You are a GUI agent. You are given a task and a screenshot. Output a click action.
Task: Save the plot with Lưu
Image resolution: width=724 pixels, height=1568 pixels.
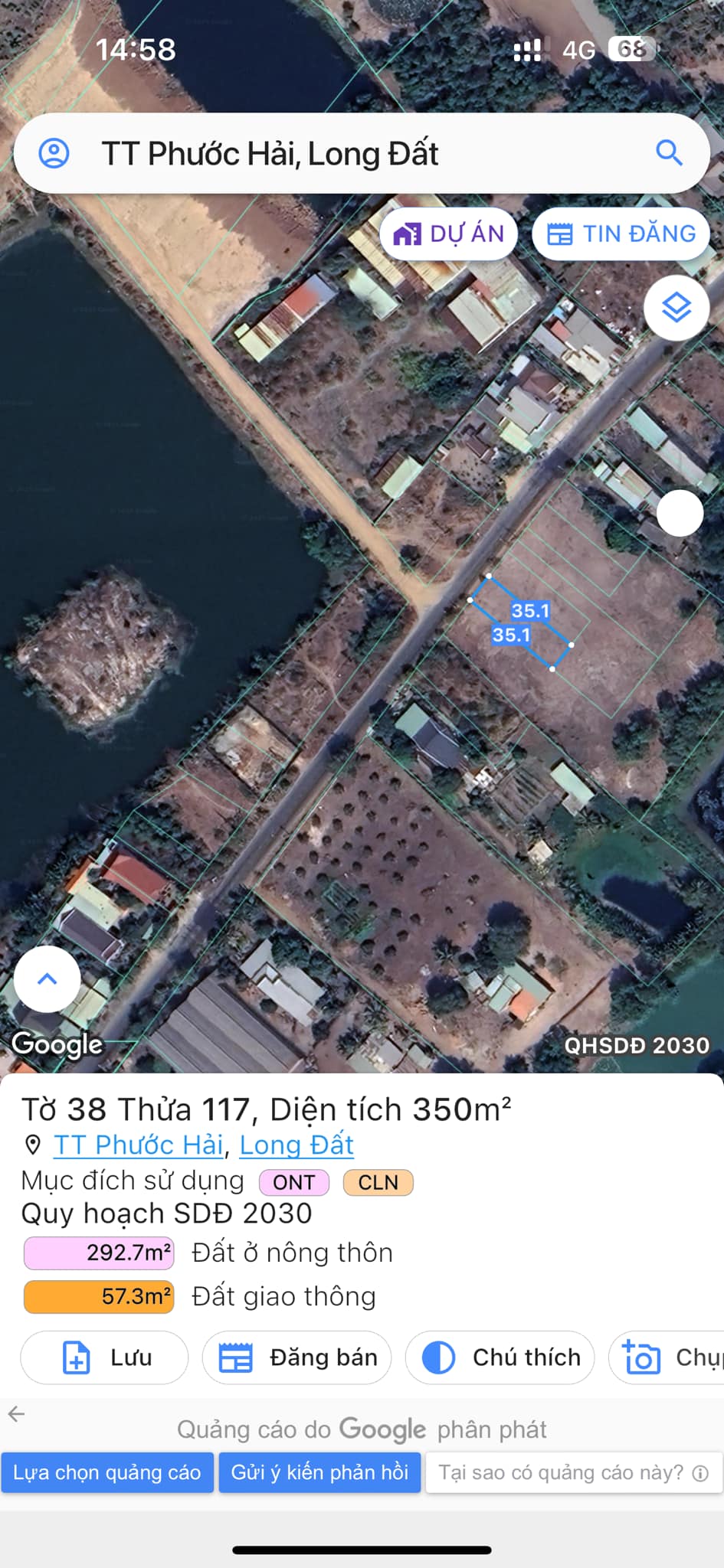(105, 1357)
